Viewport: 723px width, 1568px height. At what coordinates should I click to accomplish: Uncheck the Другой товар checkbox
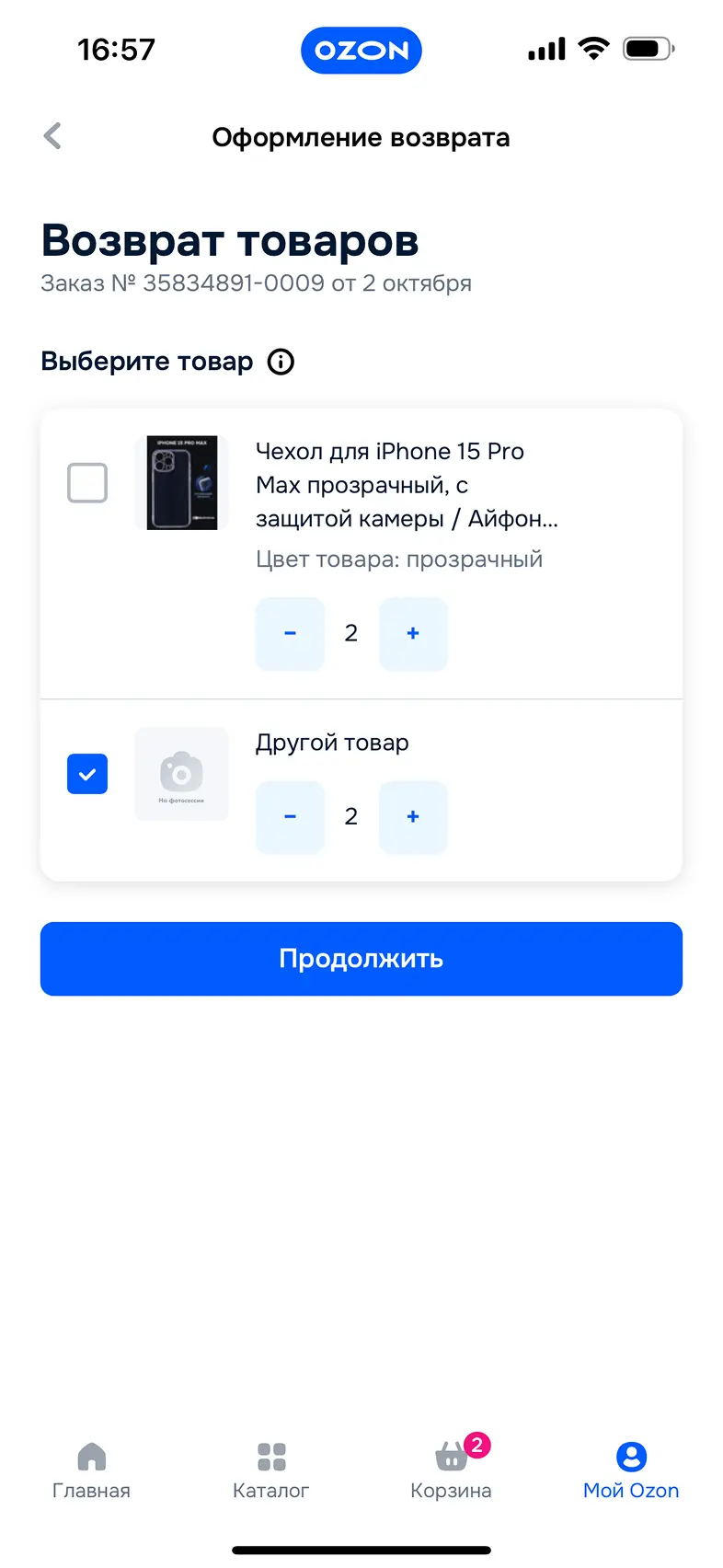tap(87, 774)
